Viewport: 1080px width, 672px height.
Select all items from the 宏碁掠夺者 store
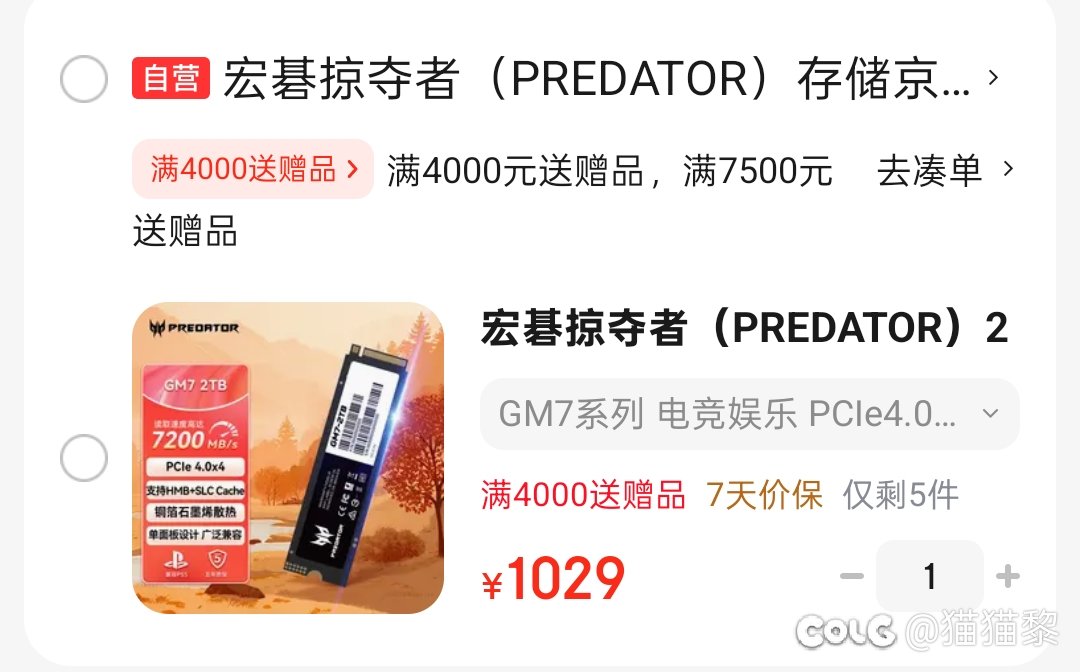(x=84, y=80)
